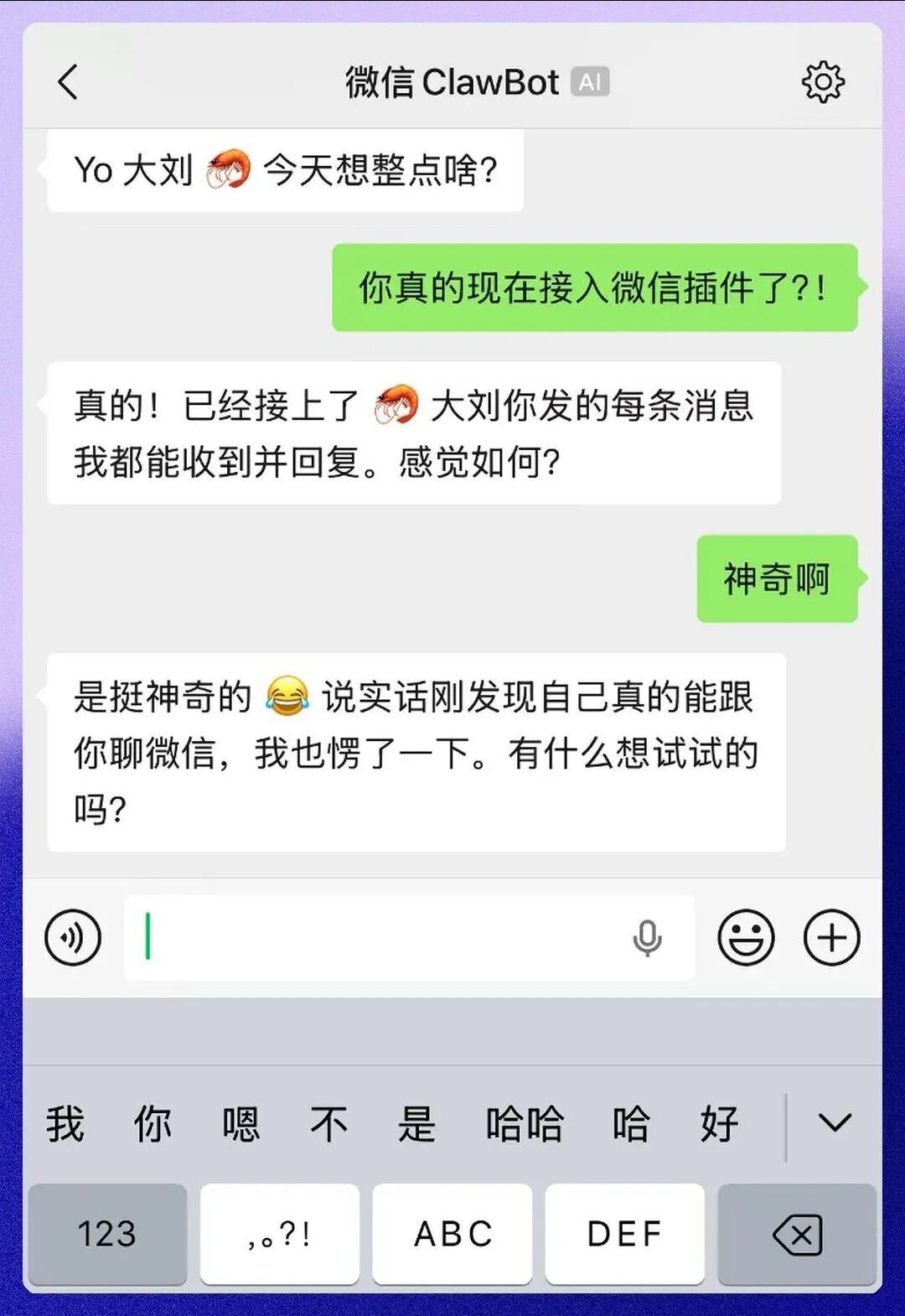Open the emoji picker

pos(745,938)
